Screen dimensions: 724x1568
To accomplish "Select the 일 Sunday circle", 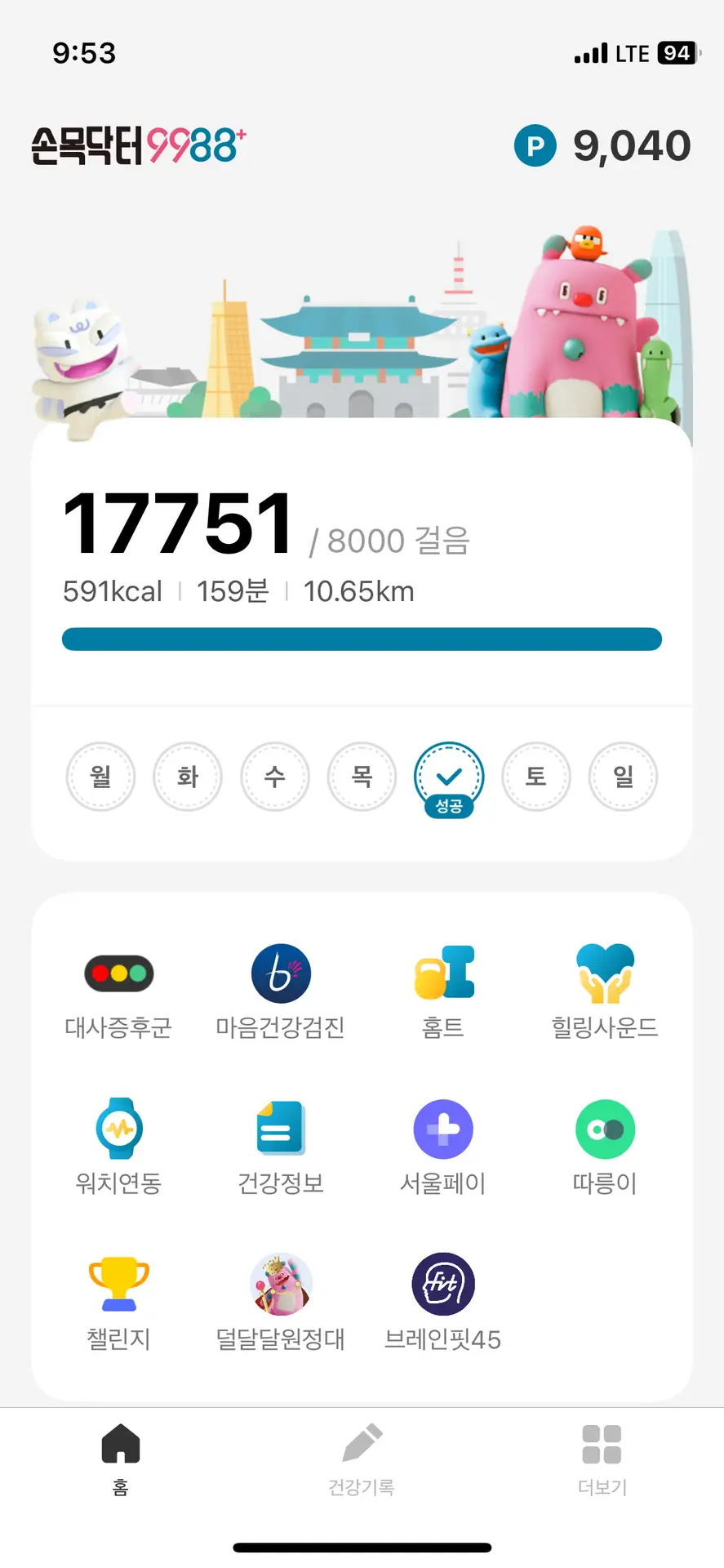I will 623,777.
